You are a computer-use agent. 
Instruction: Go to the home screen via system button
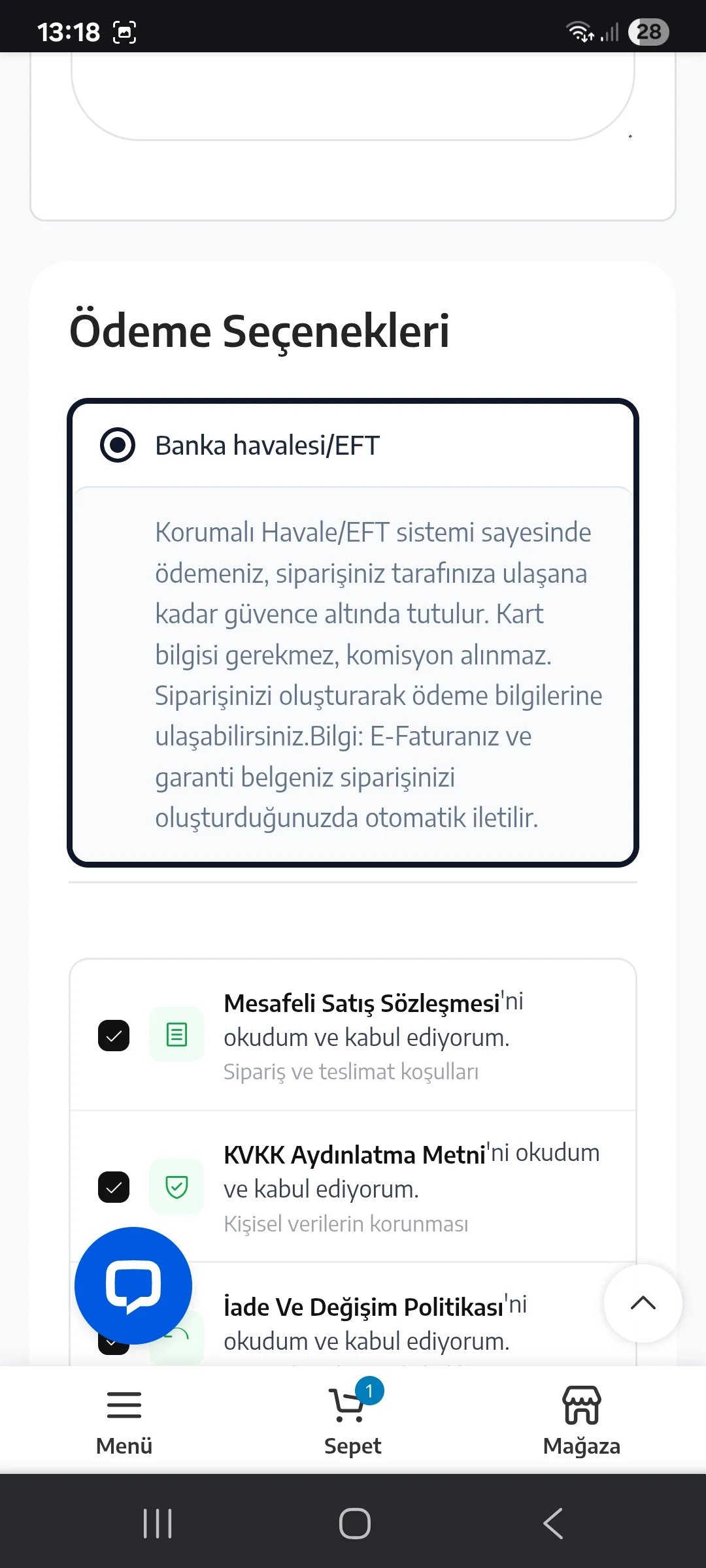point(354,1524)
